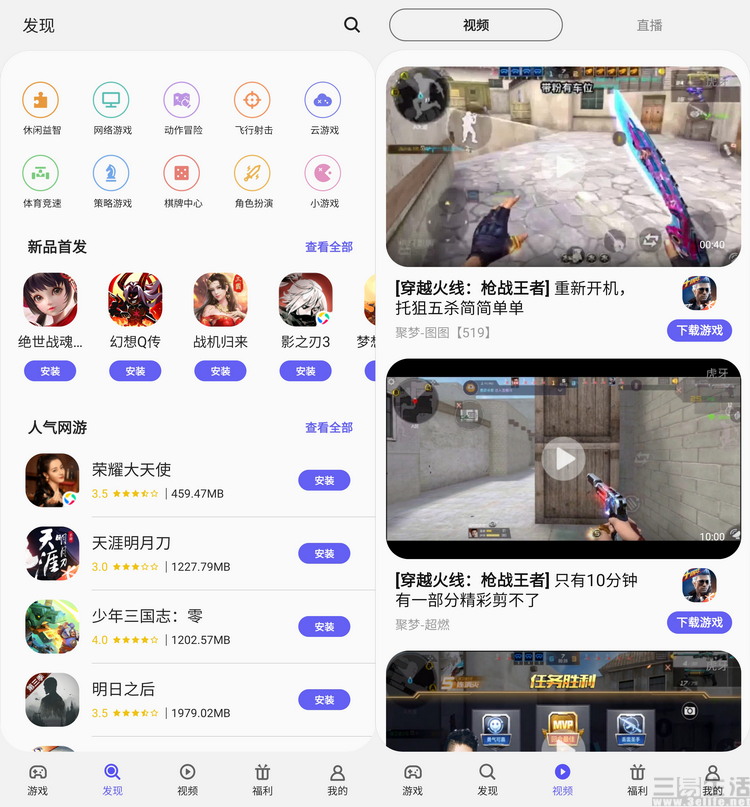Play the video 重新开机，托狙五杀简简单单

tap(565, 166)
